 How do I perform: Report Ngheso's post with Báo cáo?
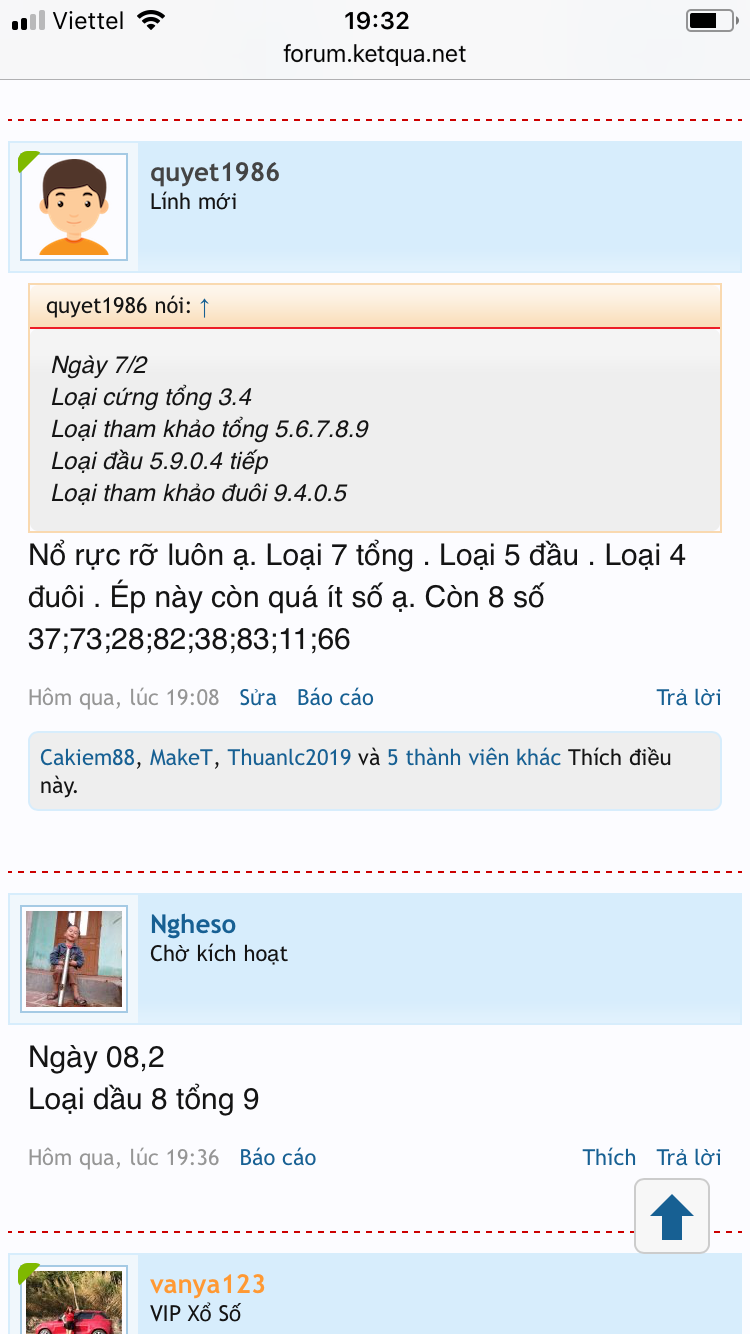point(278,1157)
